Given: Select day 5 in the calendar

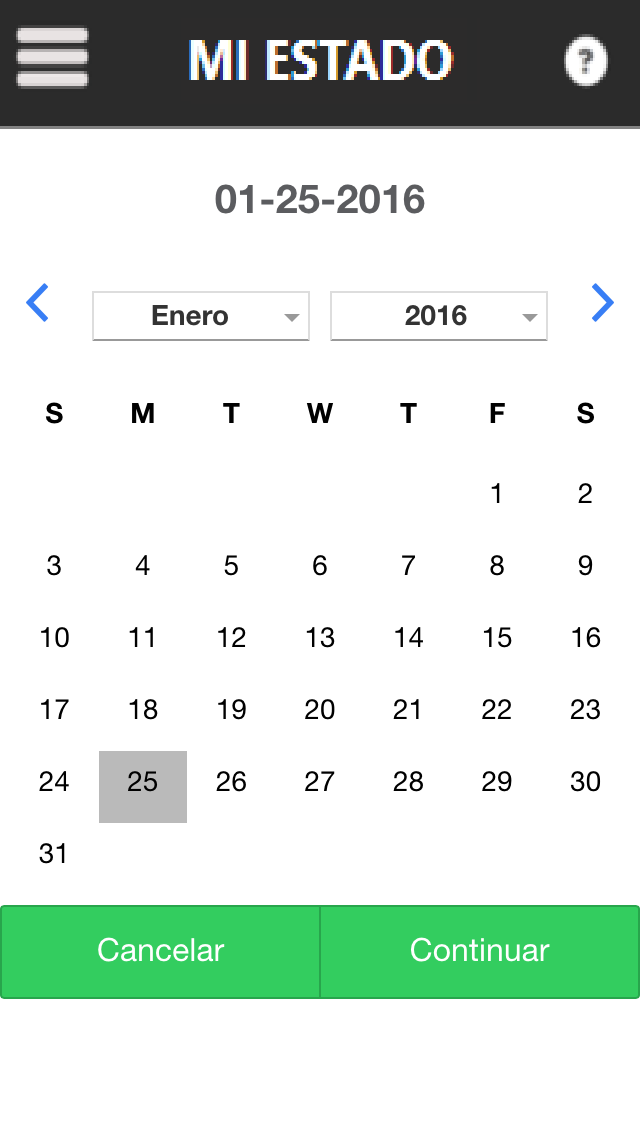Looking at the screenshot, I should [231, 566].
